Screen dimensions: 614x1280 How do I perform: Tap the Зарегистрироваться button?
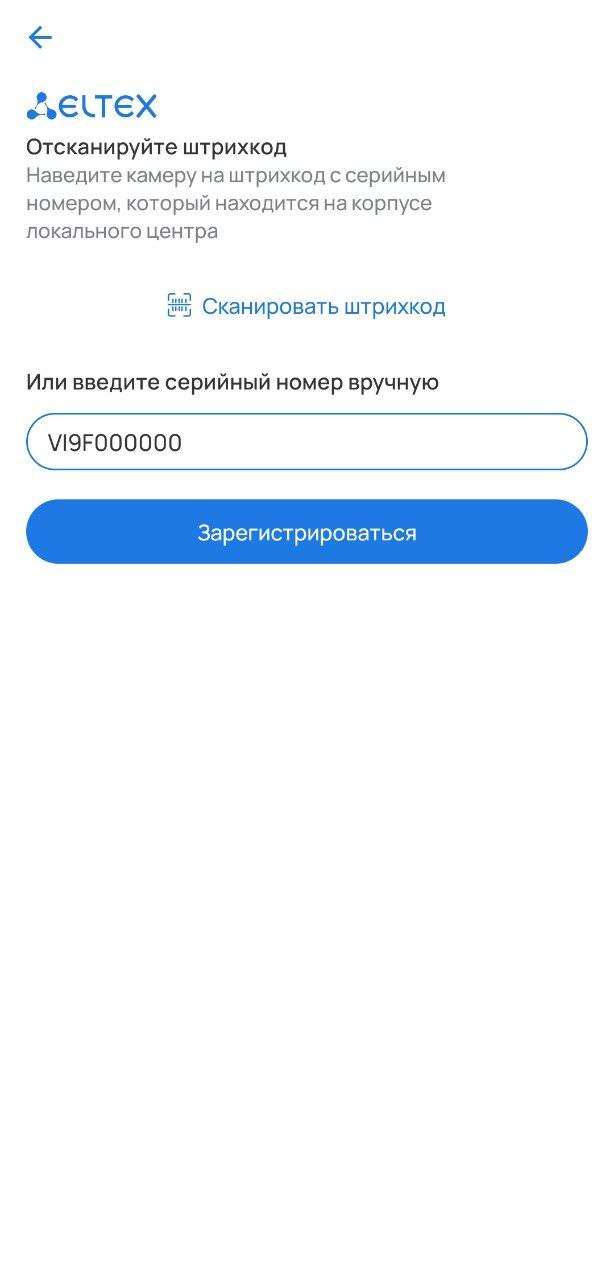(306, 532)
